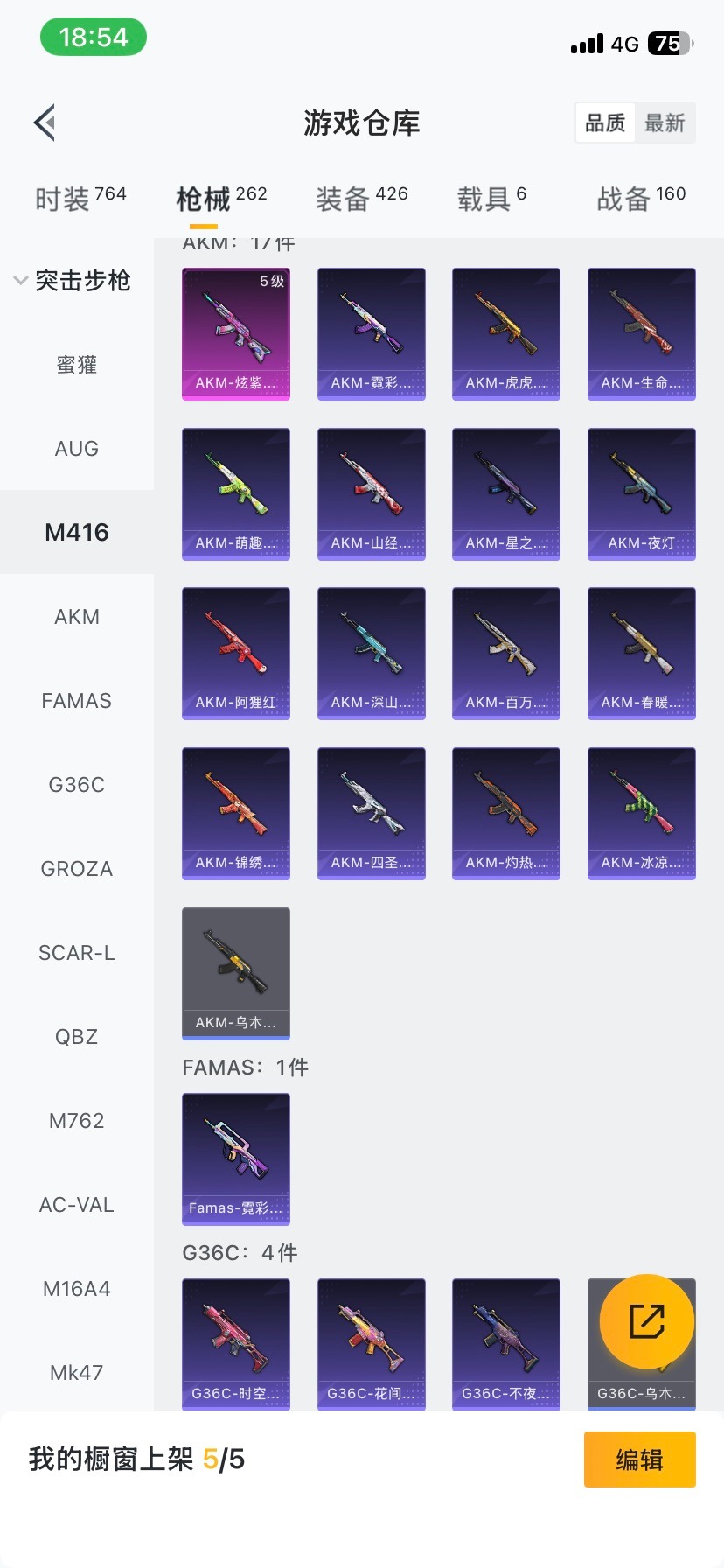Select AUG in the weapon list
Viewport: 724px width, 1568px height.
coord(77,449)
